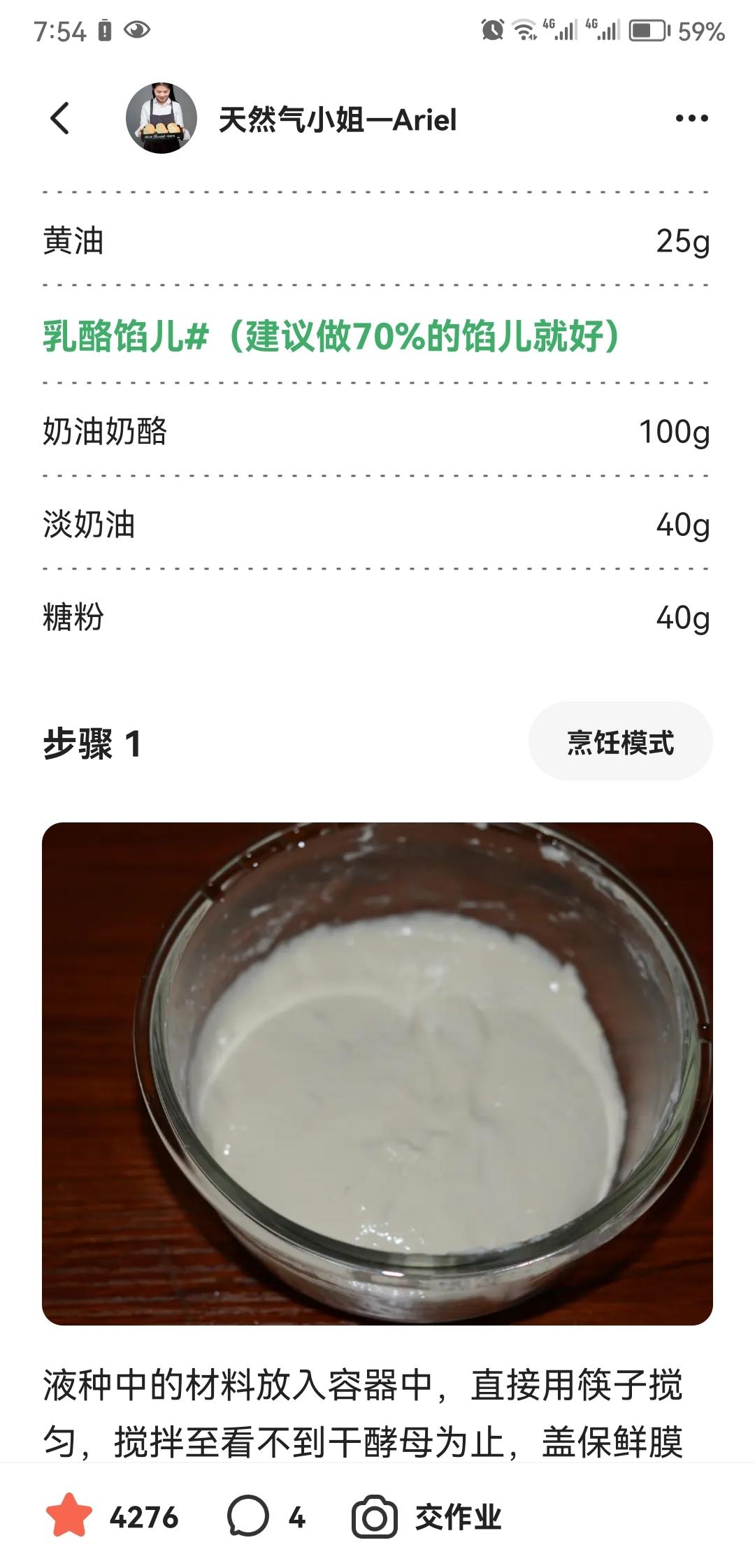This screenshot has width=755, height=1568.
Task: Open the three-dot overflow menu
Action: coord(691,118)
